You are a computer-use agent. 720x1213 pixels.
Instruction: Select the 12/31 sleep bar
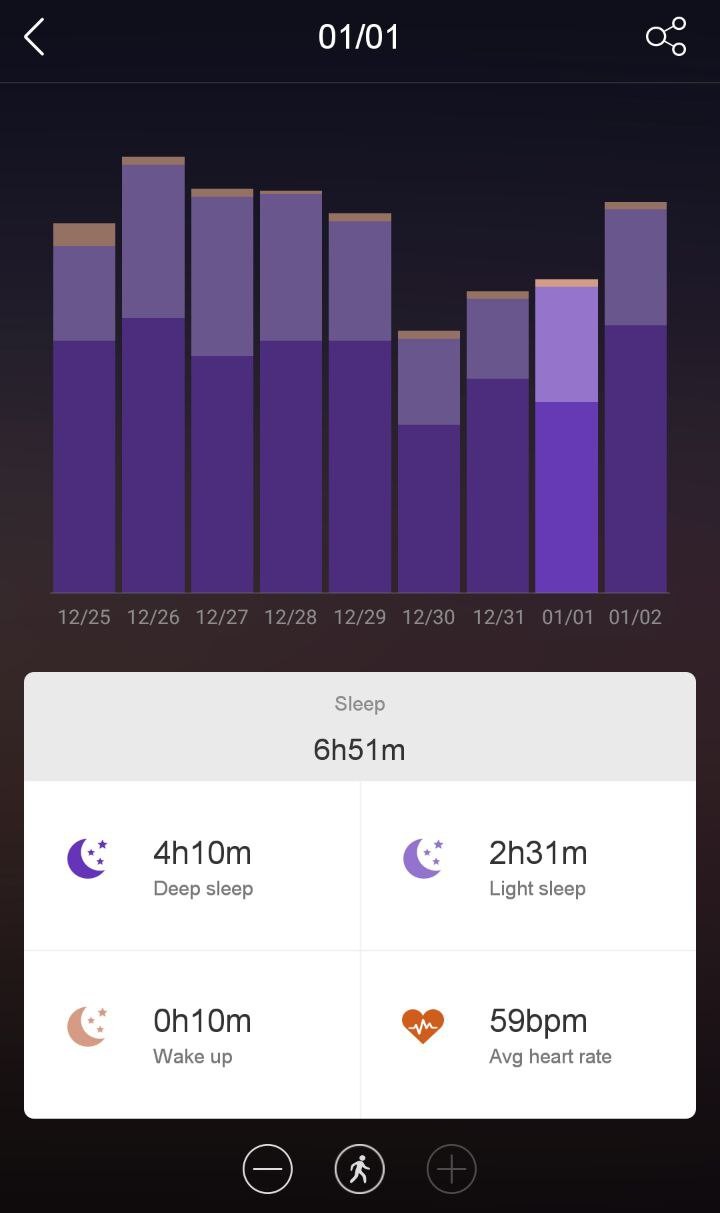tap(498, 442)
